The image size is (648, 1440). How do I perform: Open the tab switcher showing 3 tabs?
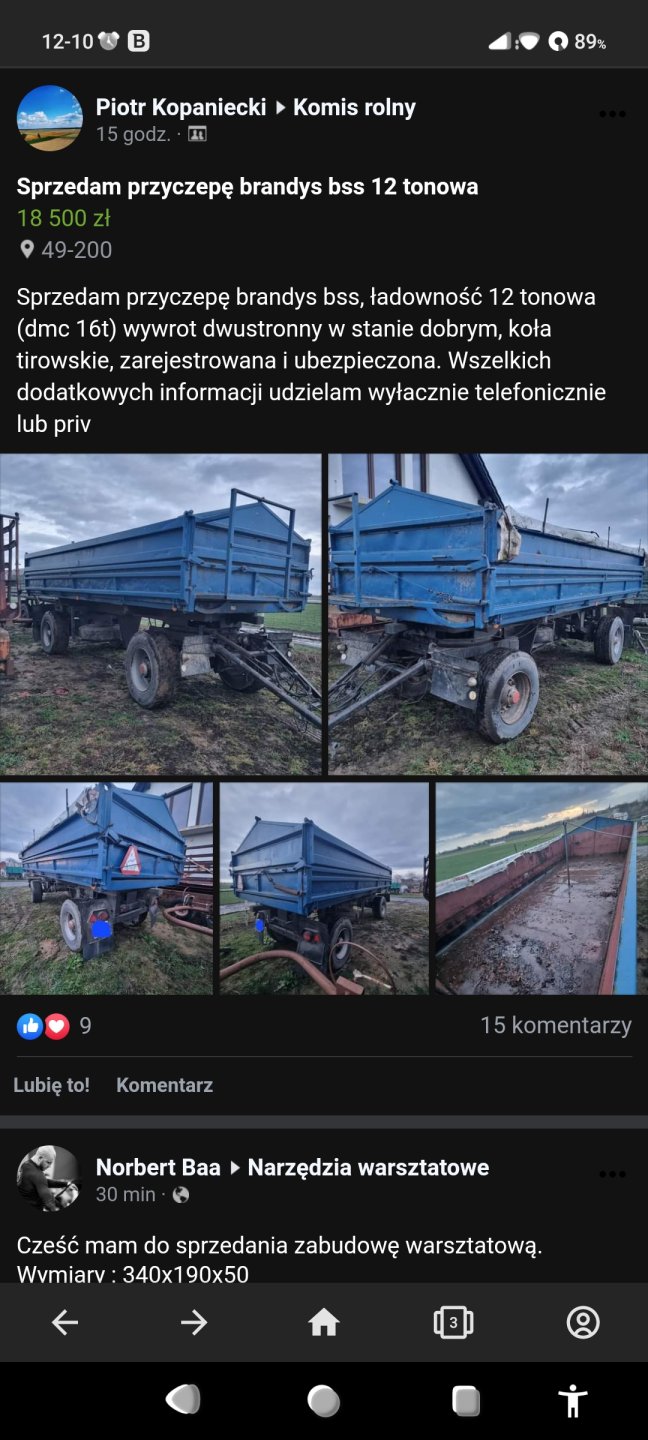click(x=453, y=1323)
